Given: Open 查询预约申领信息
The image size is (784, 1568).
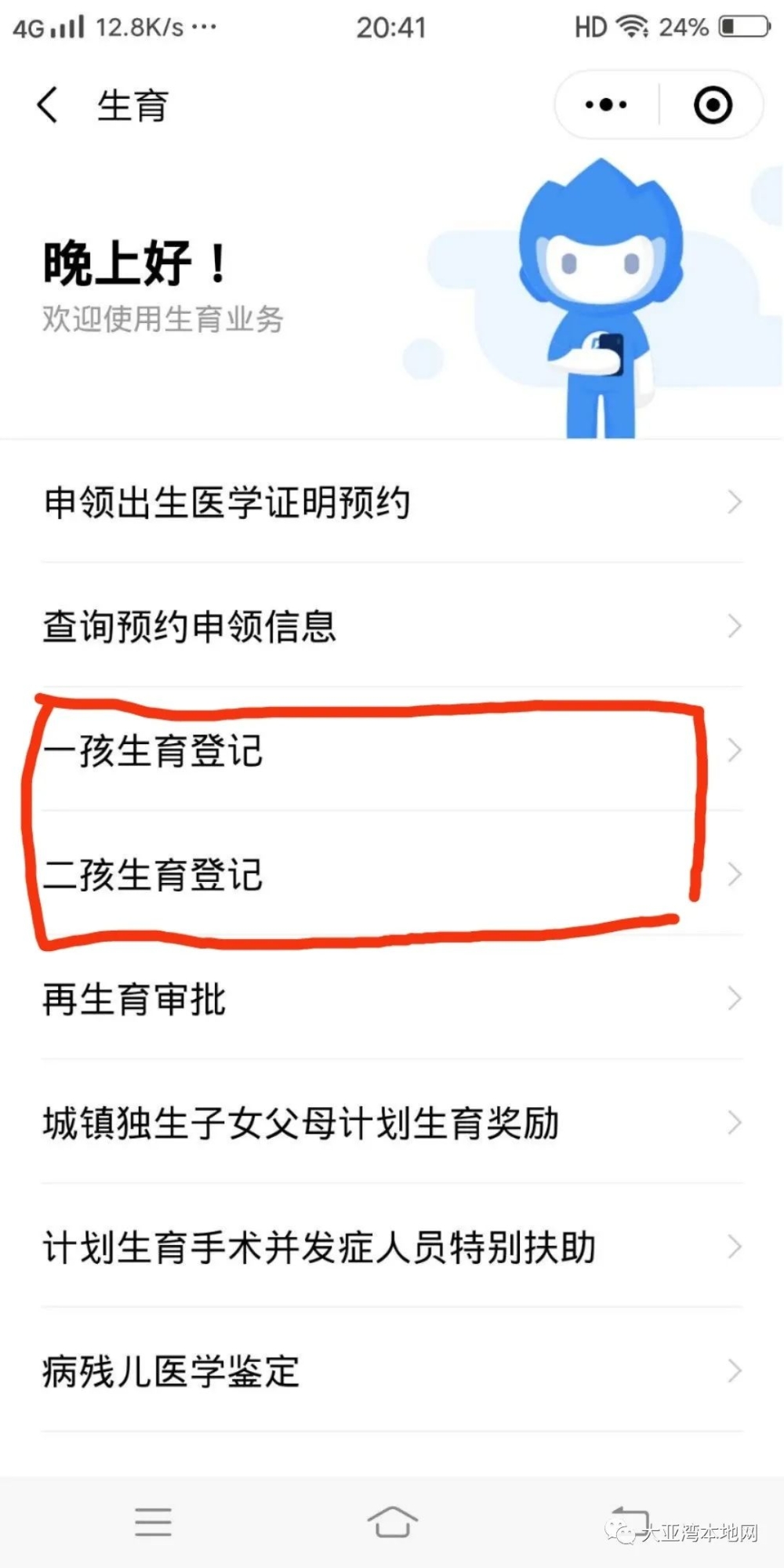Looking at the screenshot, I should coord(392,626).
